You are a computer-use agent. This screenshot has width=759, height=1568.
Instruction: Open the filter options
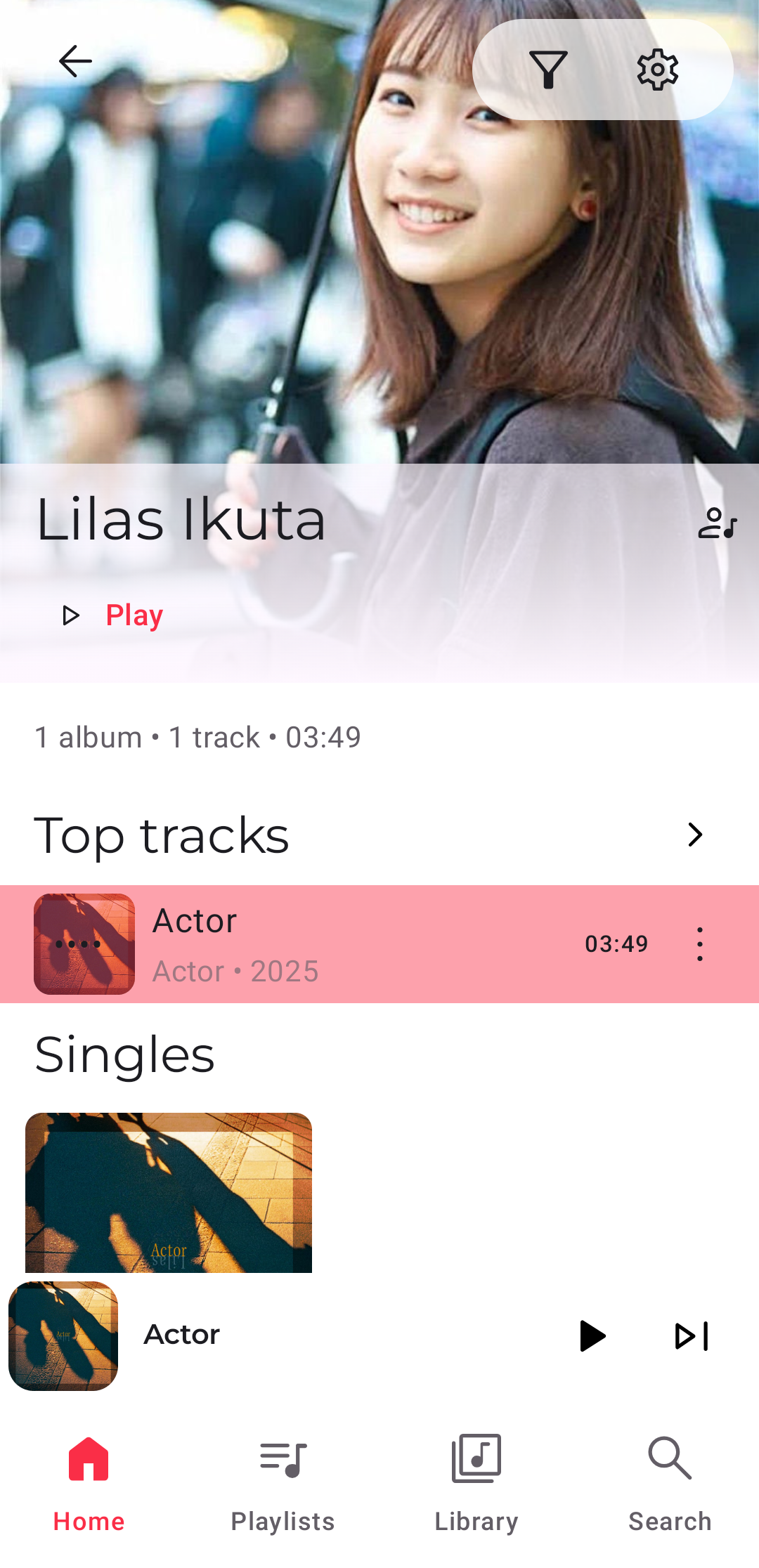point(548,70)
